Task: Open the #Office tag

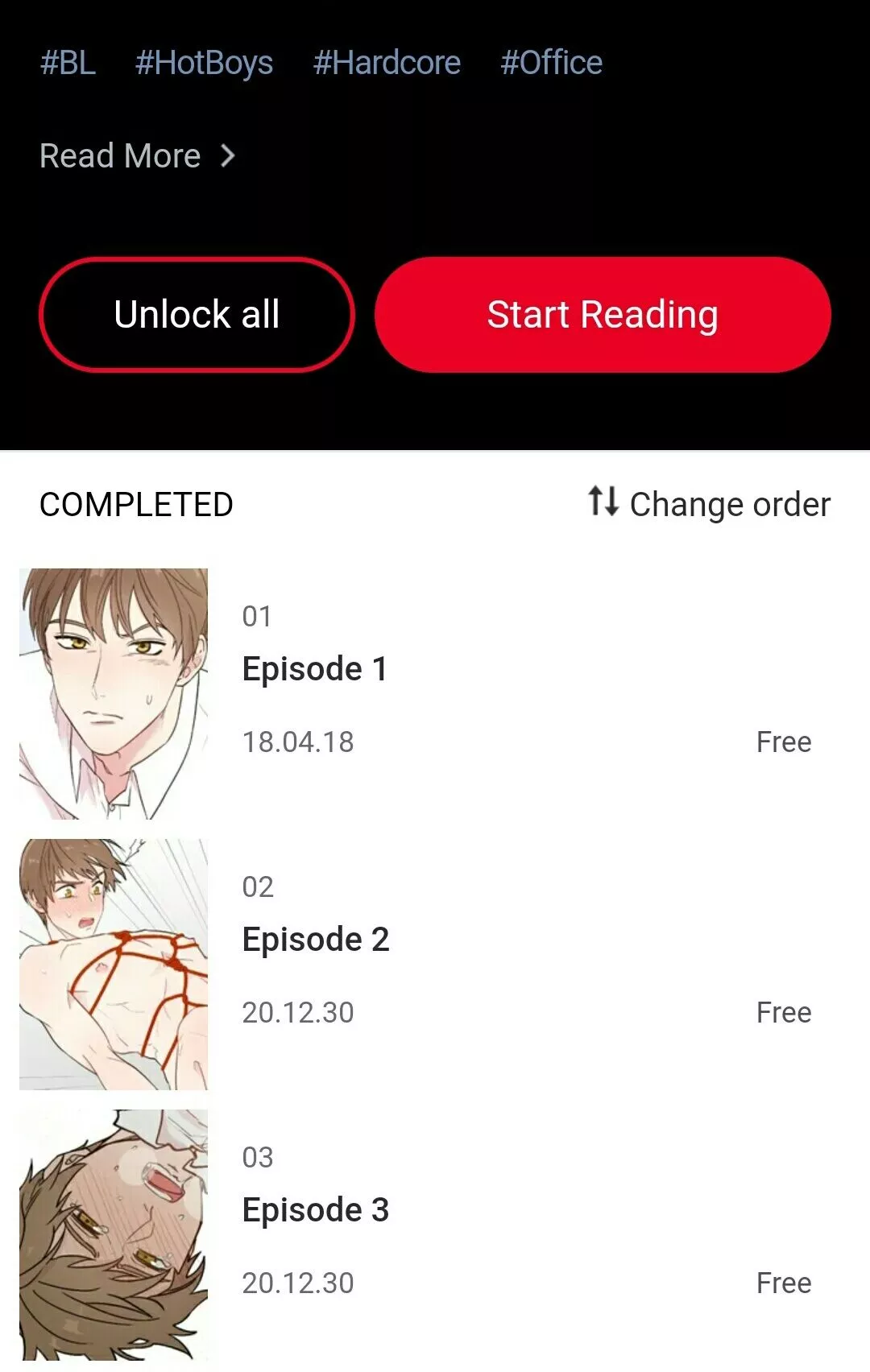Action: [x=551, y=63]
